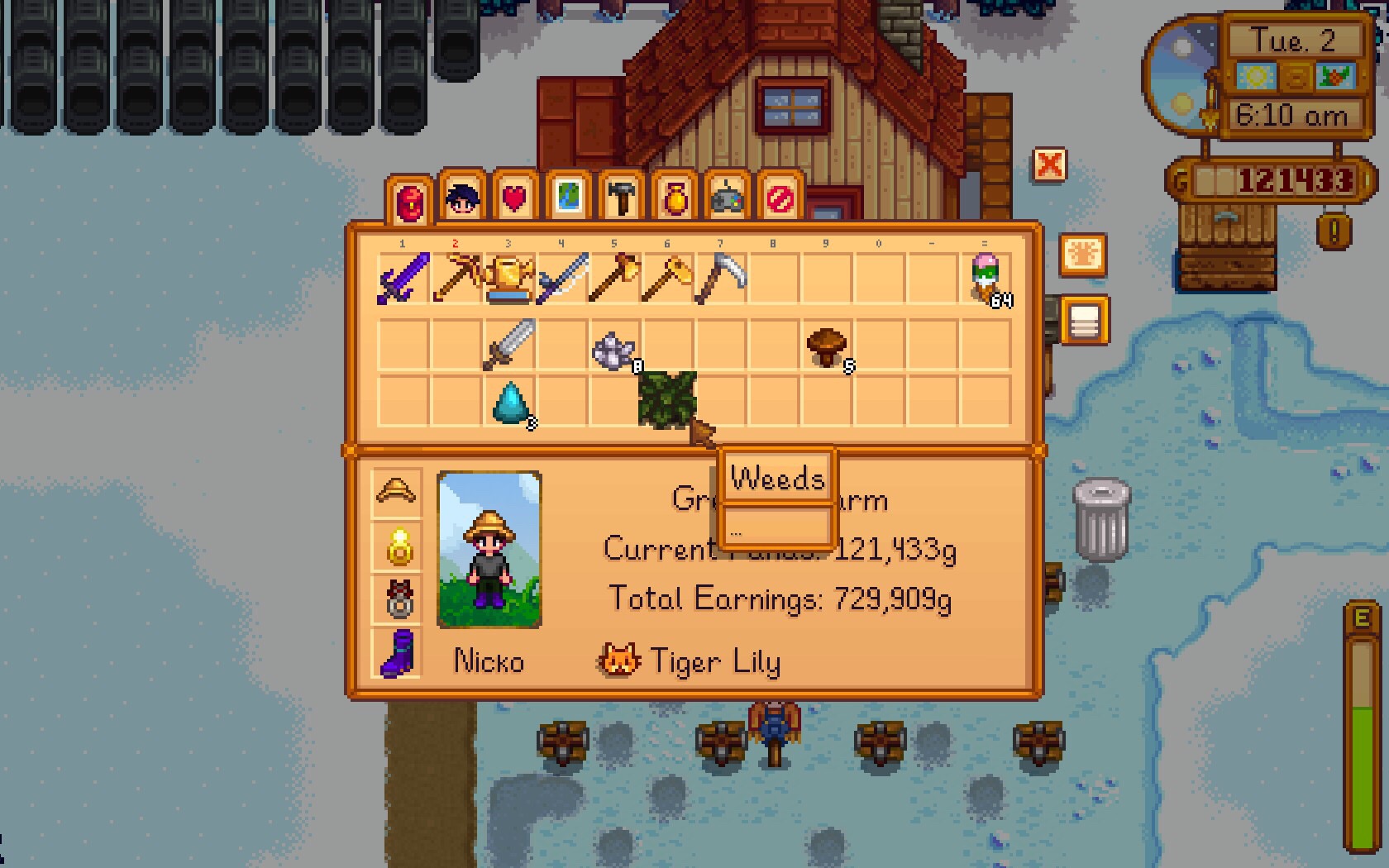Close the inventory menu

click(1049, 165)
